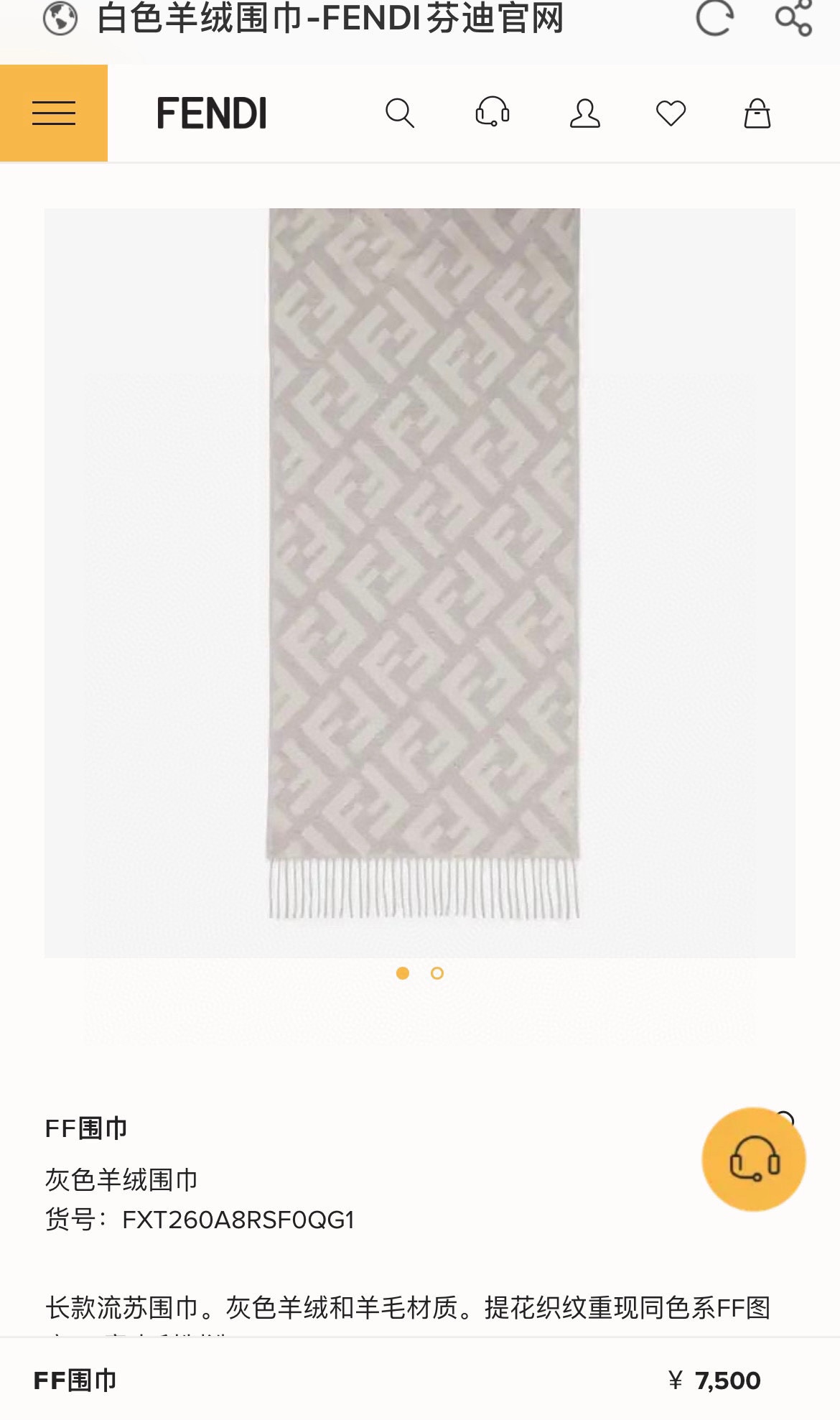Select the second image indicator dot
The height and width of the screenshot is (1420, 840).
(437, 973)
